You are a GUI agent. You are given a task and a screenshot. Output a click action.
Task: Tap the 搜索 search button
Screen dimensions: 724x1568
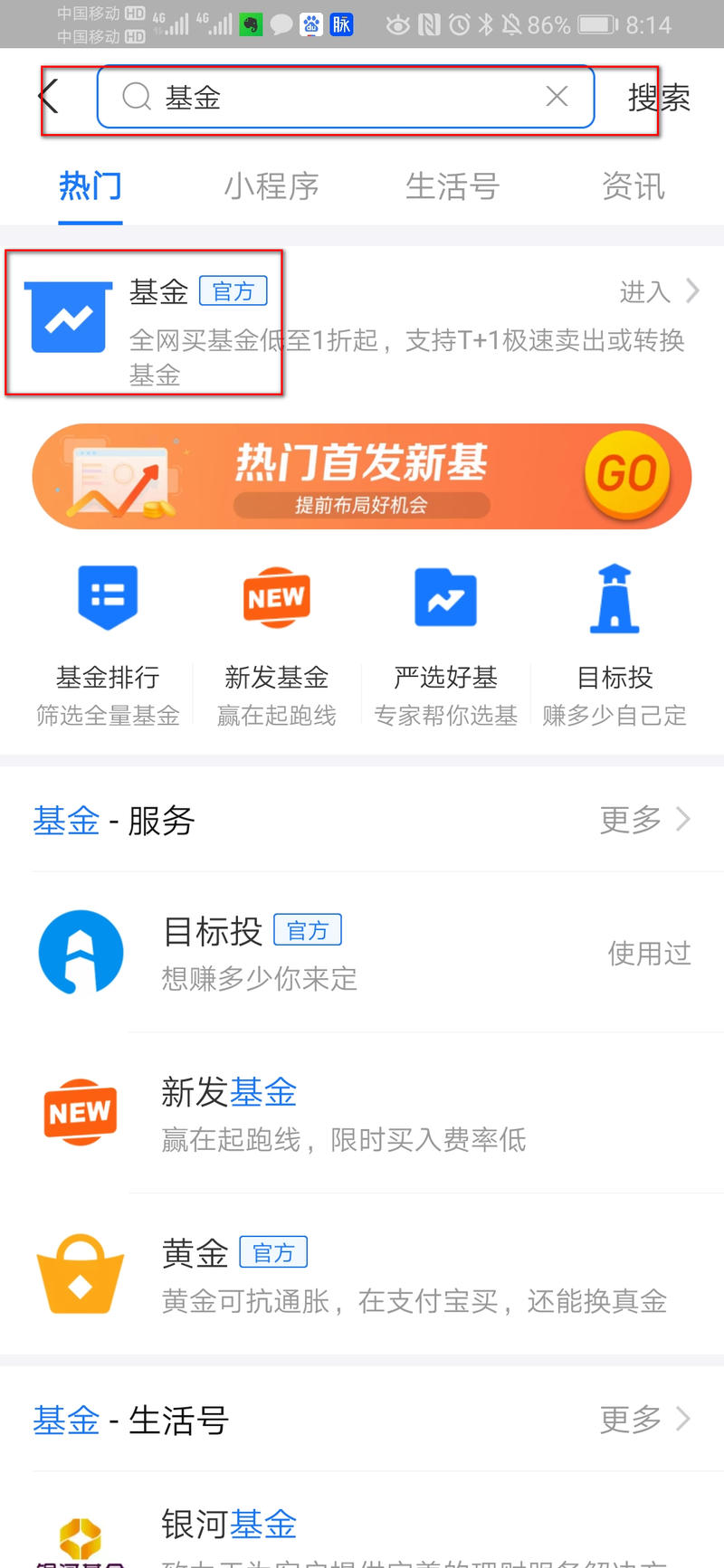click(660, 98)
